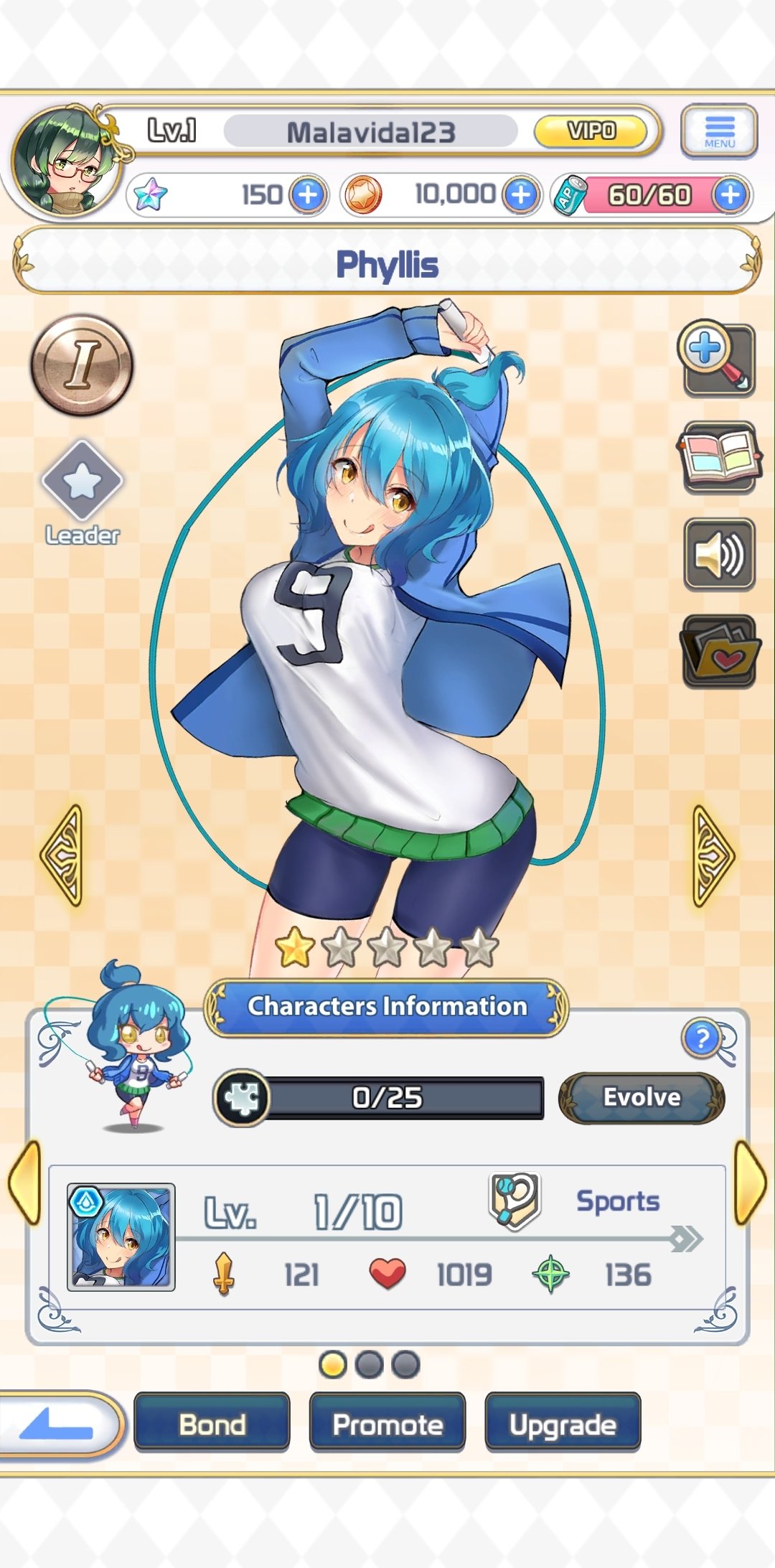This screenshot has height=1568, width=775.
Task: Open the Bond screen
Action: 212,1424
